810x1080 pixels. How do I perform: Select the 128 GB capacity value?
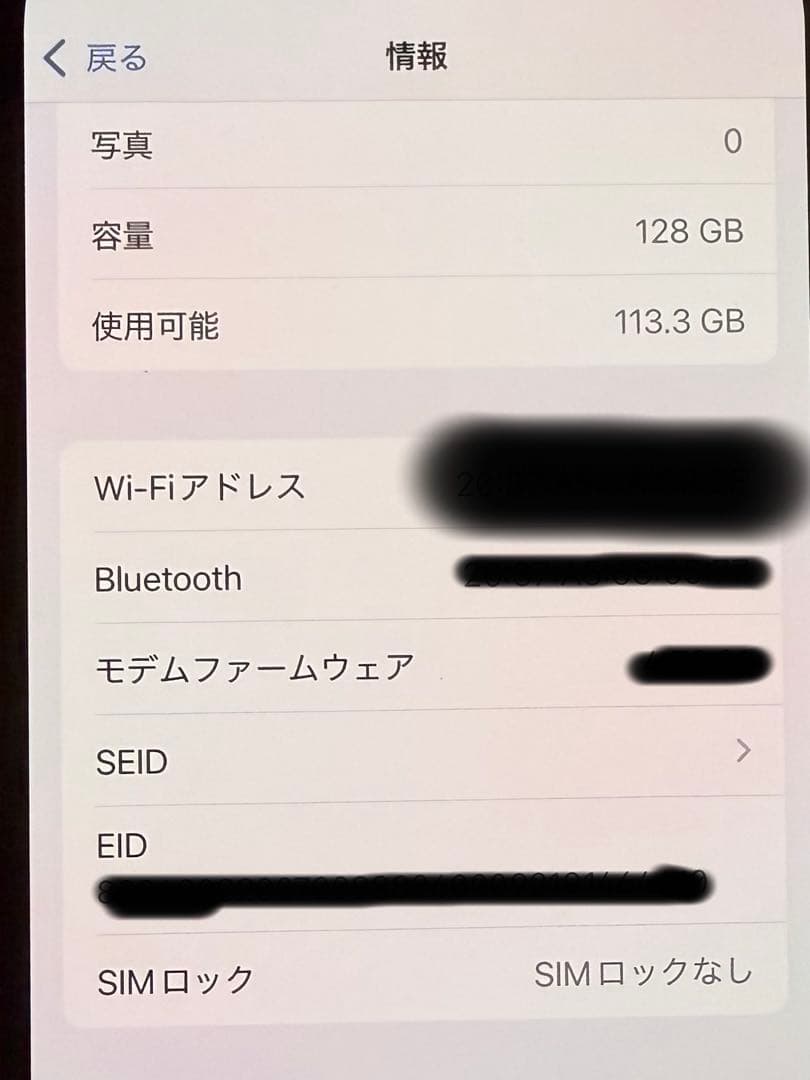tap(690, 232)
